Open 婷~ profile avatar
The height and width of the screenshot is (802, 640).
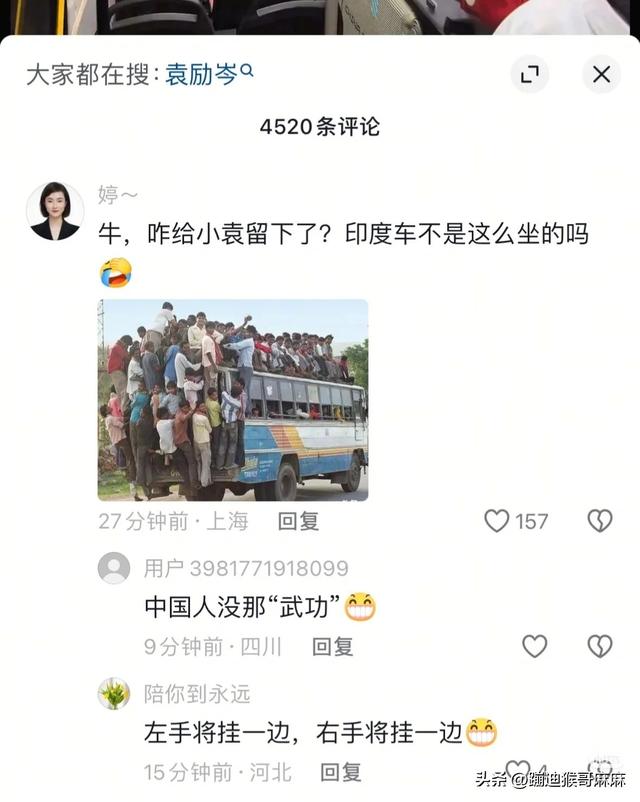(55, 211)
